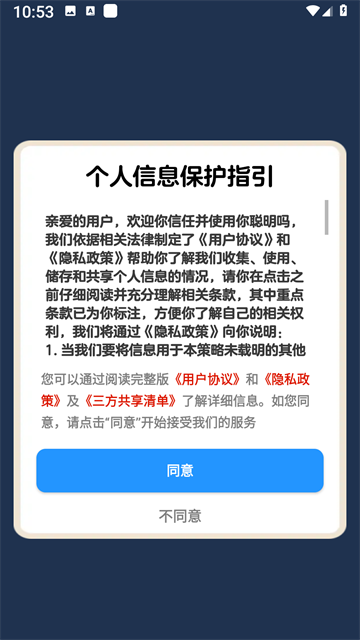Tap the blue 同意 button
The width and height of the screenshot is (360, 640).
point(180,470)
